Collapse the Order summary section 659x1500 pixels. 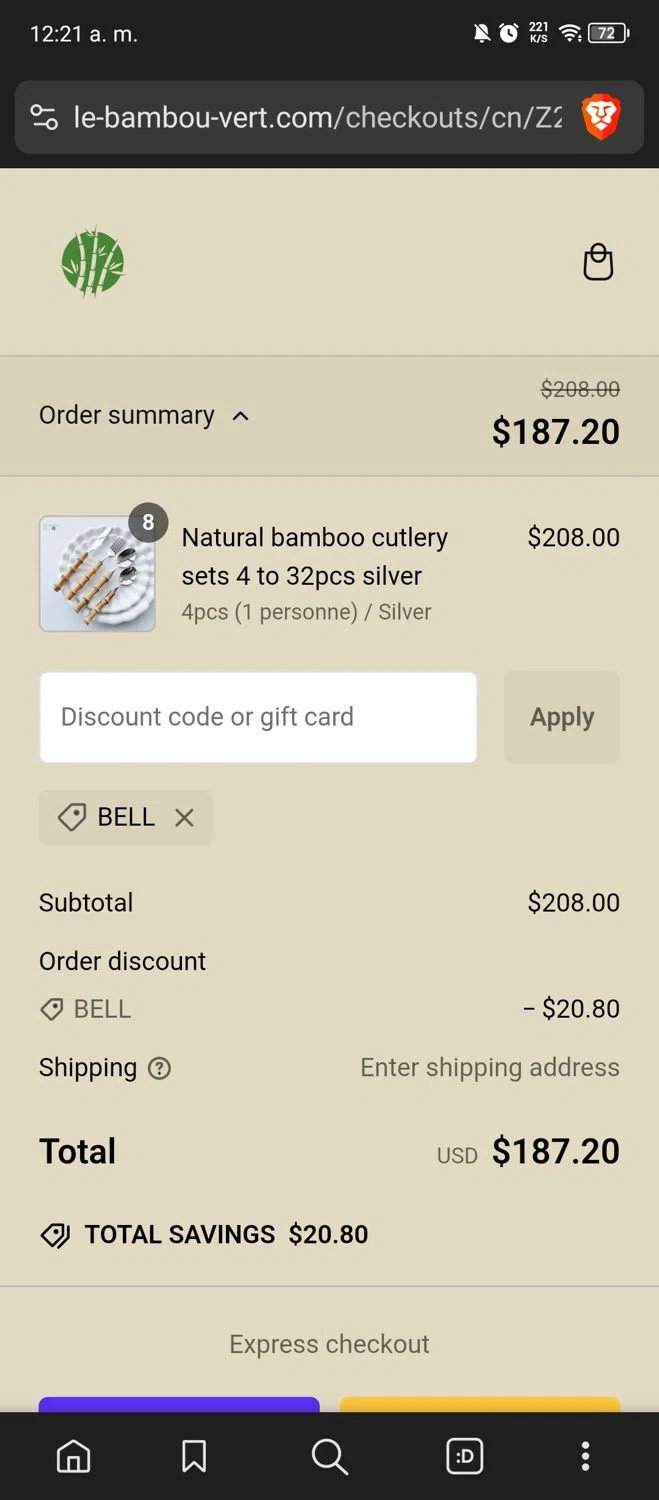(144, 415)
